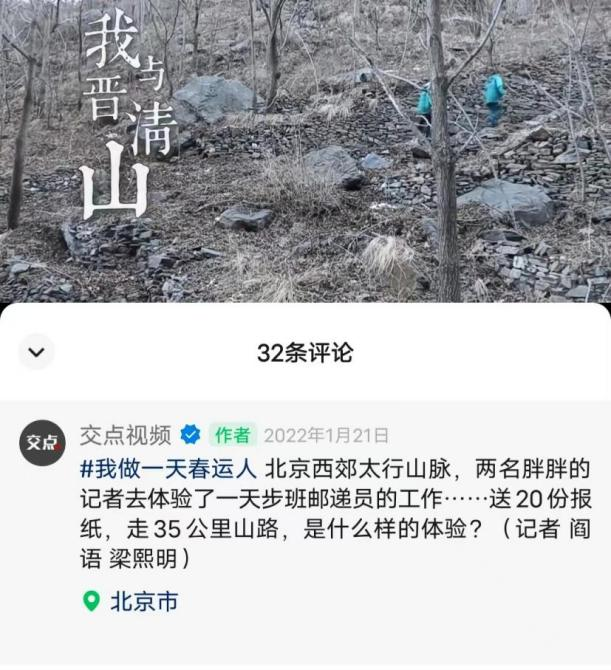Open the 交点视频 username
Screen dimensions: 611x670
tap(125, 435)
